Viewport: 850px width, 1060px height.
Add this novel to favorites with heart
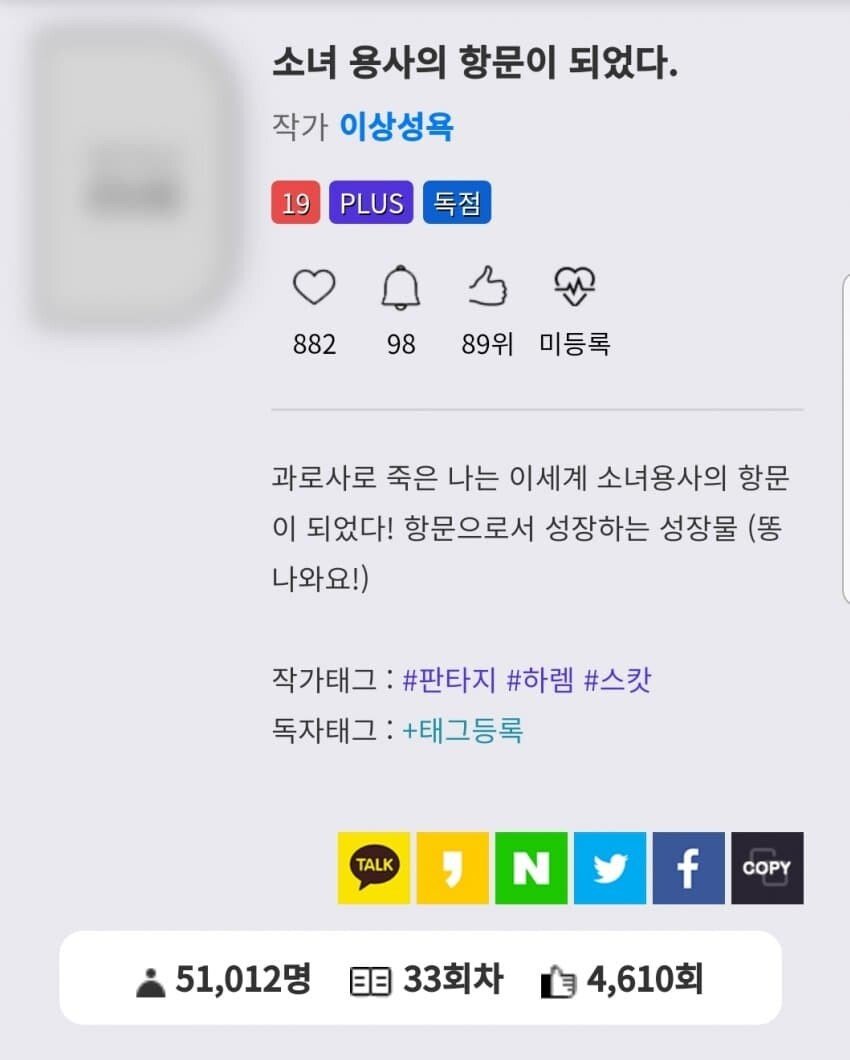click(x=314, y=289)
